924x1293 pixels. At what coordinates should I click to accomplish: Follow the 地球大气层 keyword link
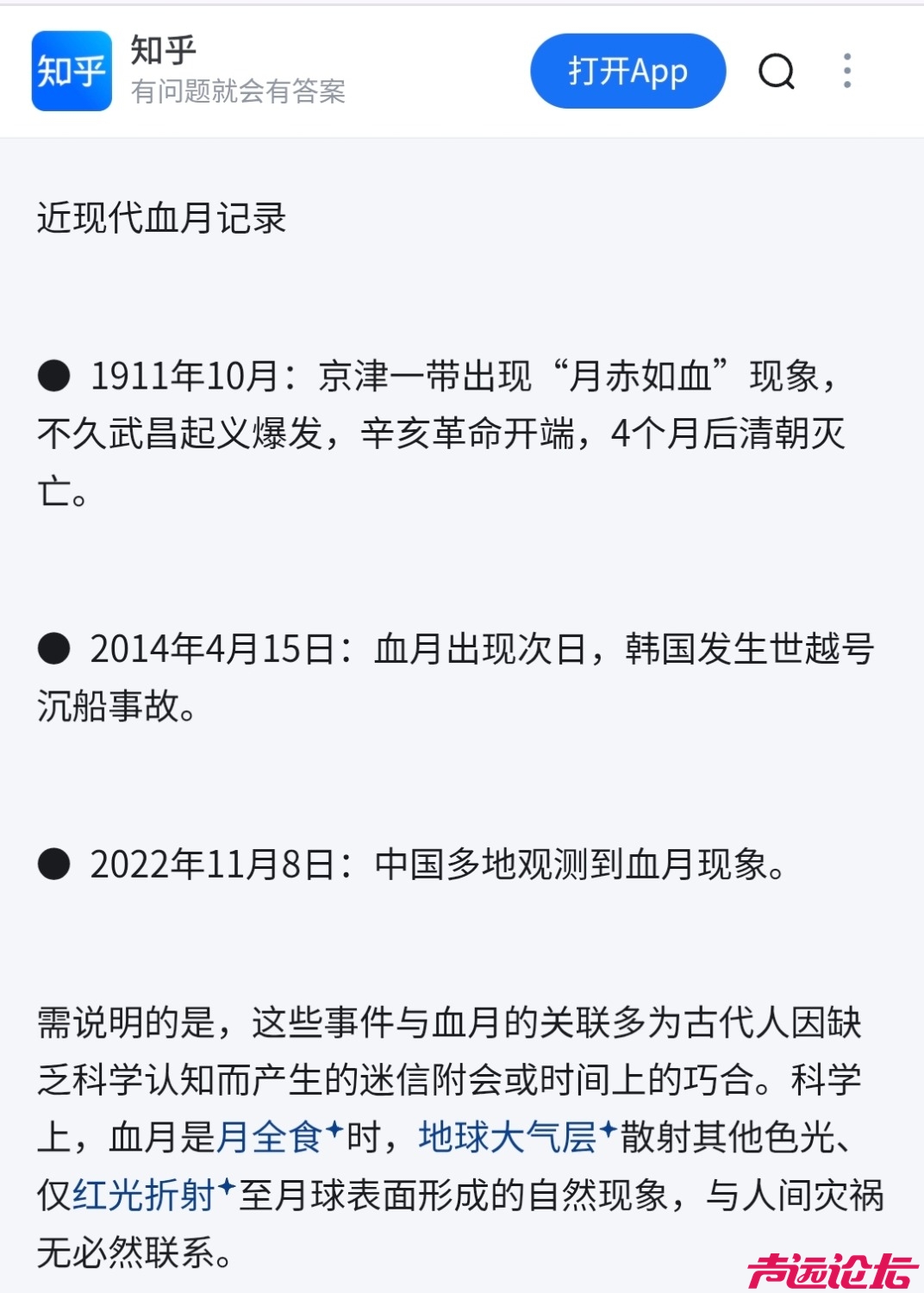point(508,1138)
